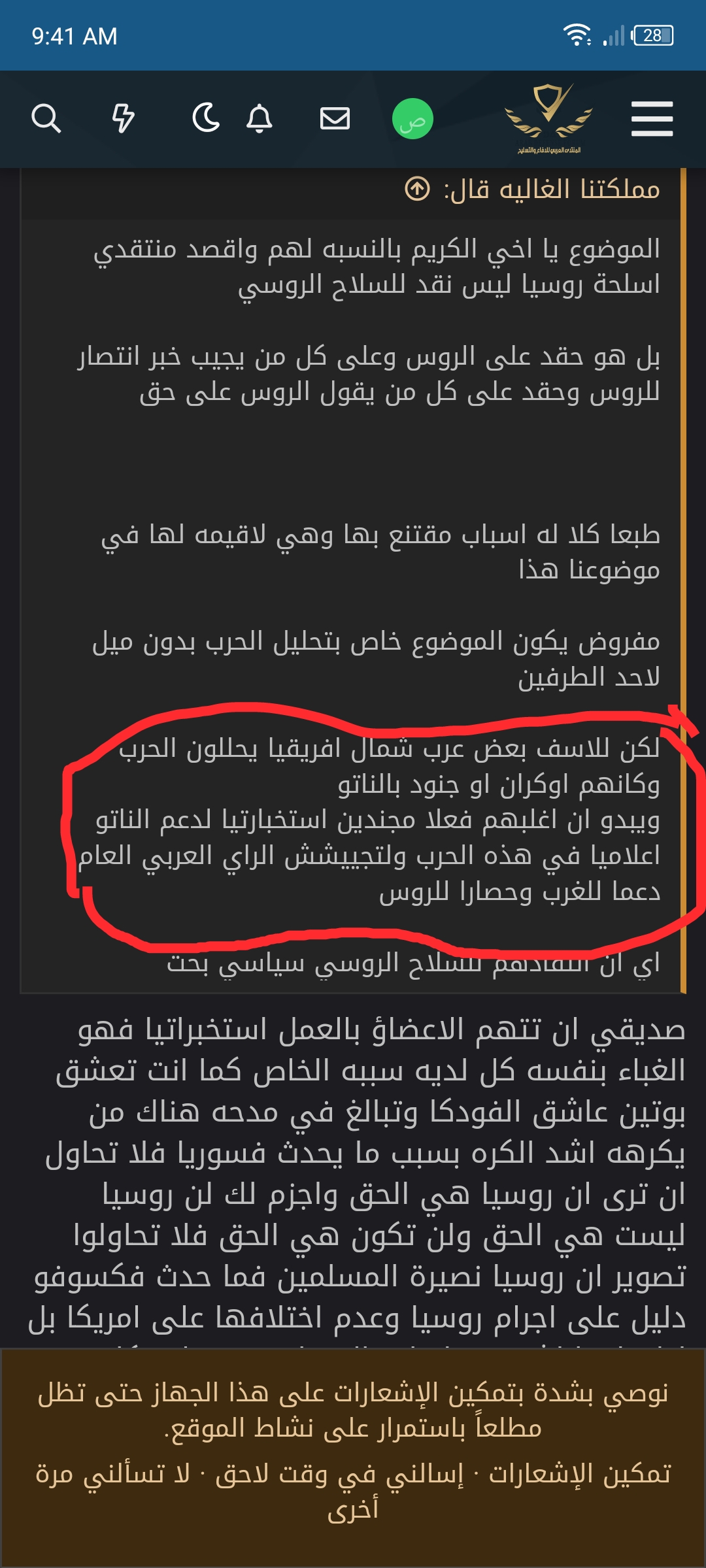706x1568 pixels.
Task: Open the hamburger navigation menu
Action: click(652, 118)
